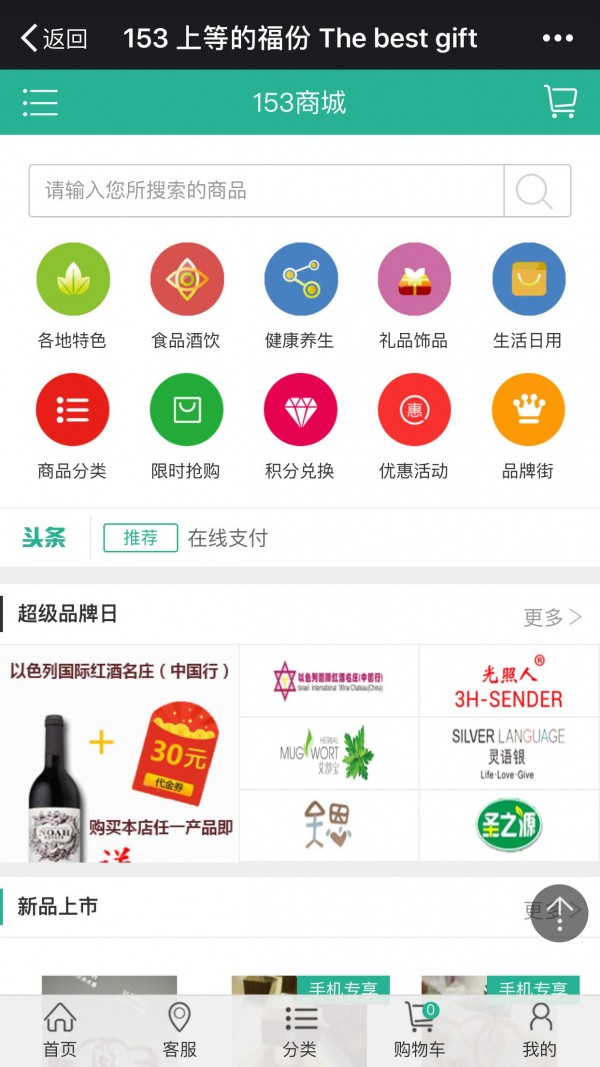The image size is (600, 1067).
Task: Browse the 礼品饰品 category
Action: (x=414, y=280)
